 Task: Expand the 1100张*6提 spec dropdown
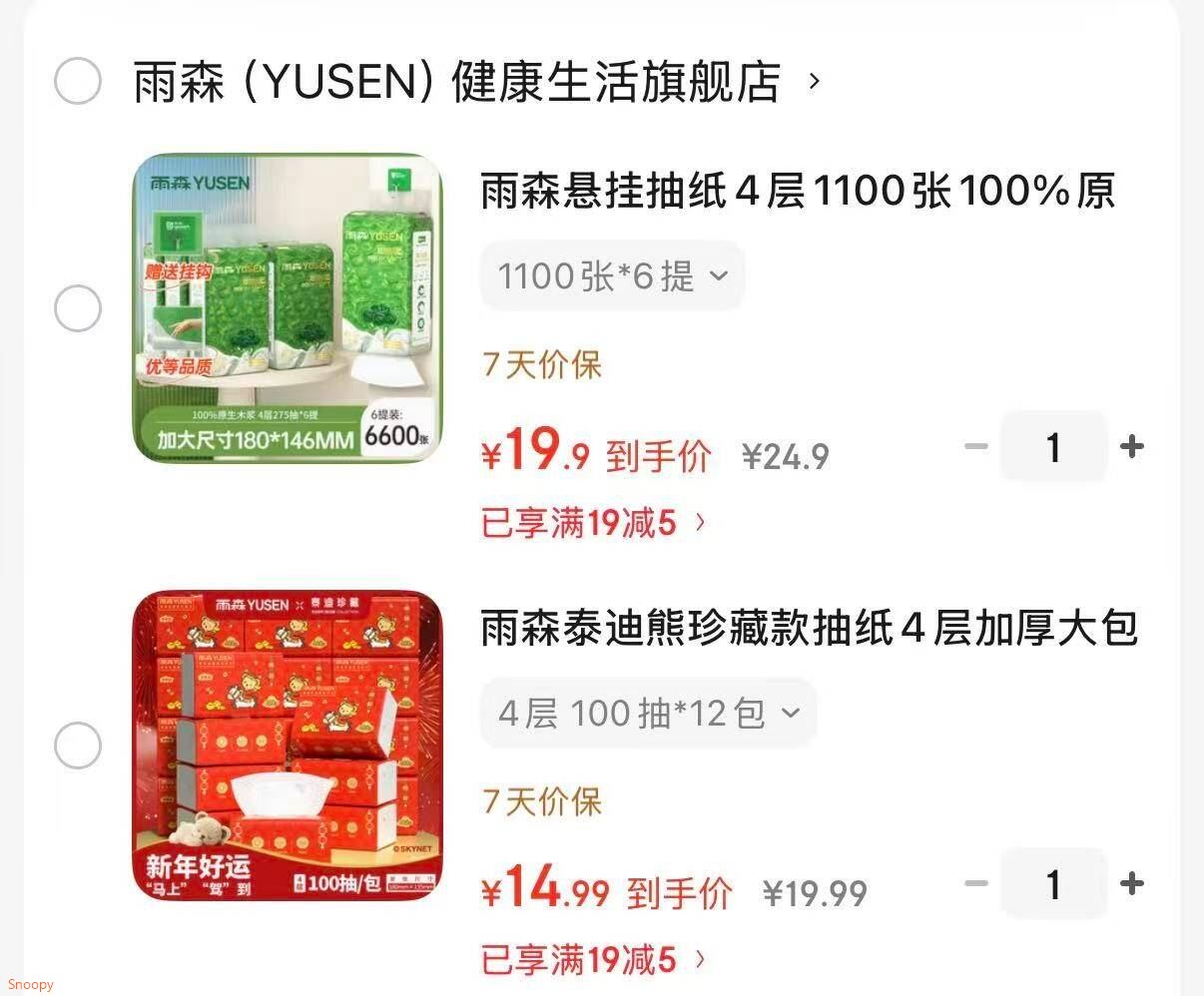(x=612, y=276)
